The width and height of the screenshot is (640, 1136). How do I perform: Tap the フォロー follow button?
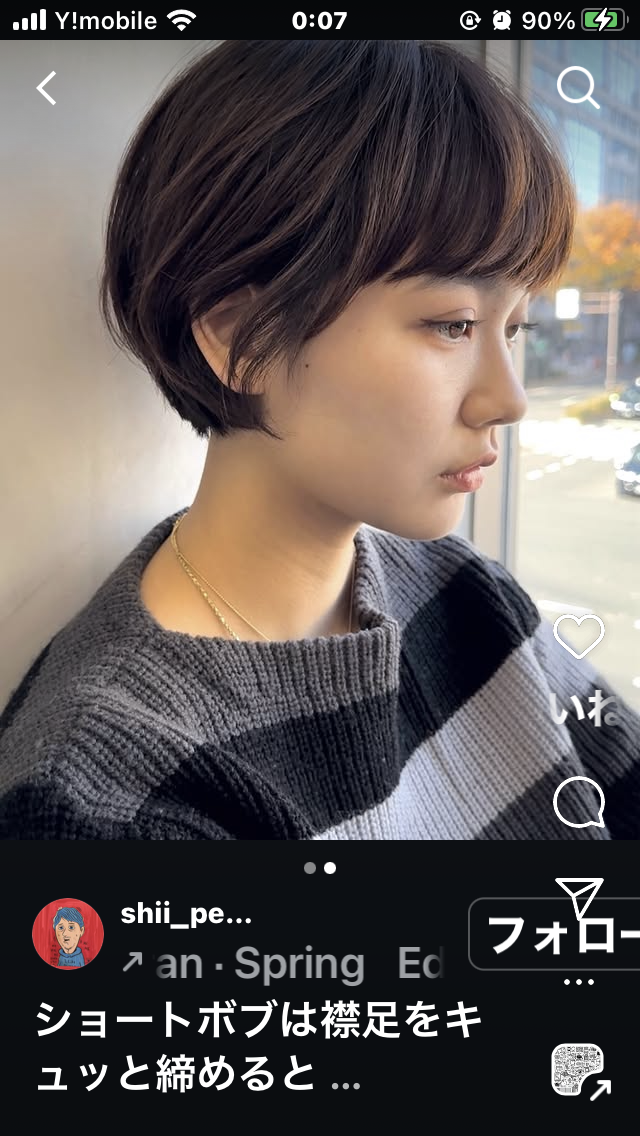coord(554,934)
